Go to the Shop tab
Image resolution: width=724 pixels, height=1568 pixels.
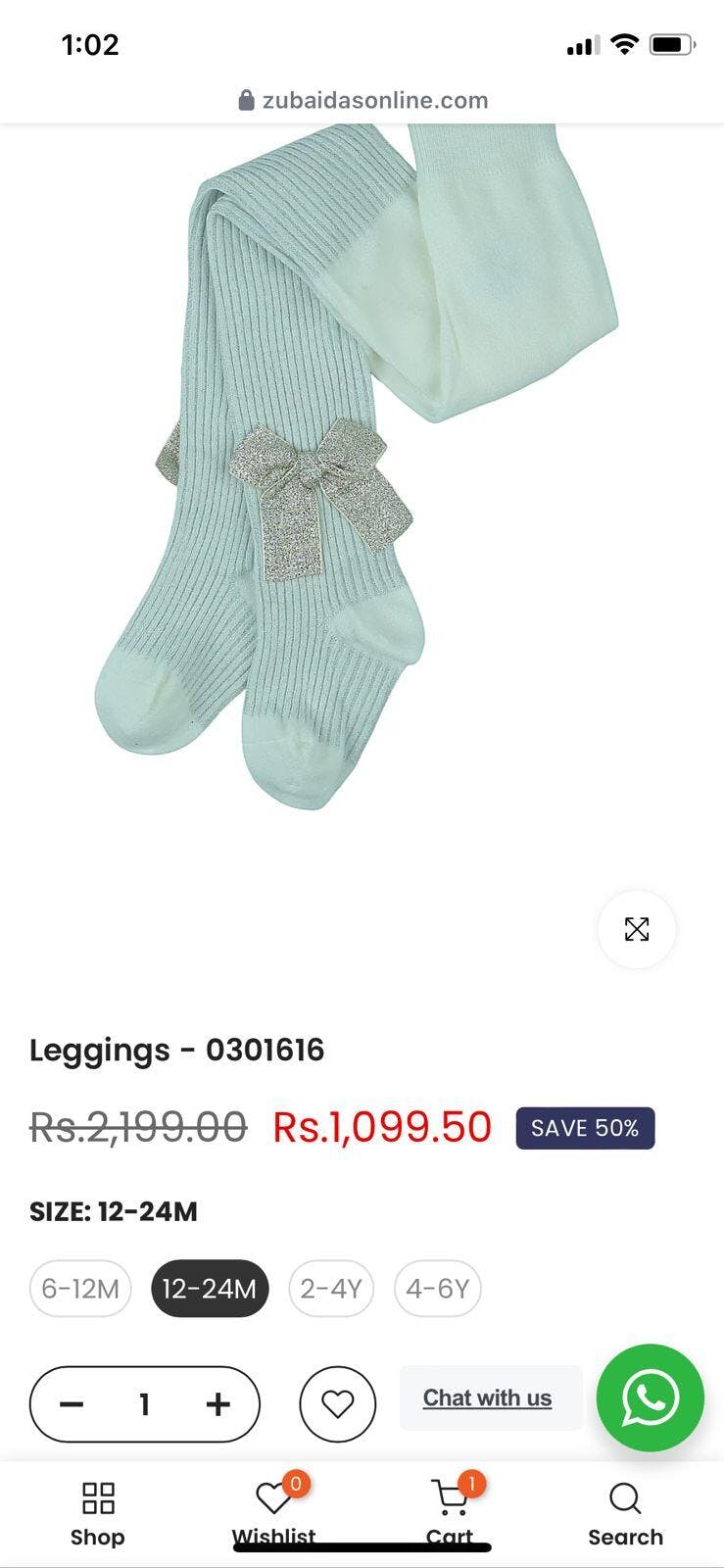[x=98, y=1512]
